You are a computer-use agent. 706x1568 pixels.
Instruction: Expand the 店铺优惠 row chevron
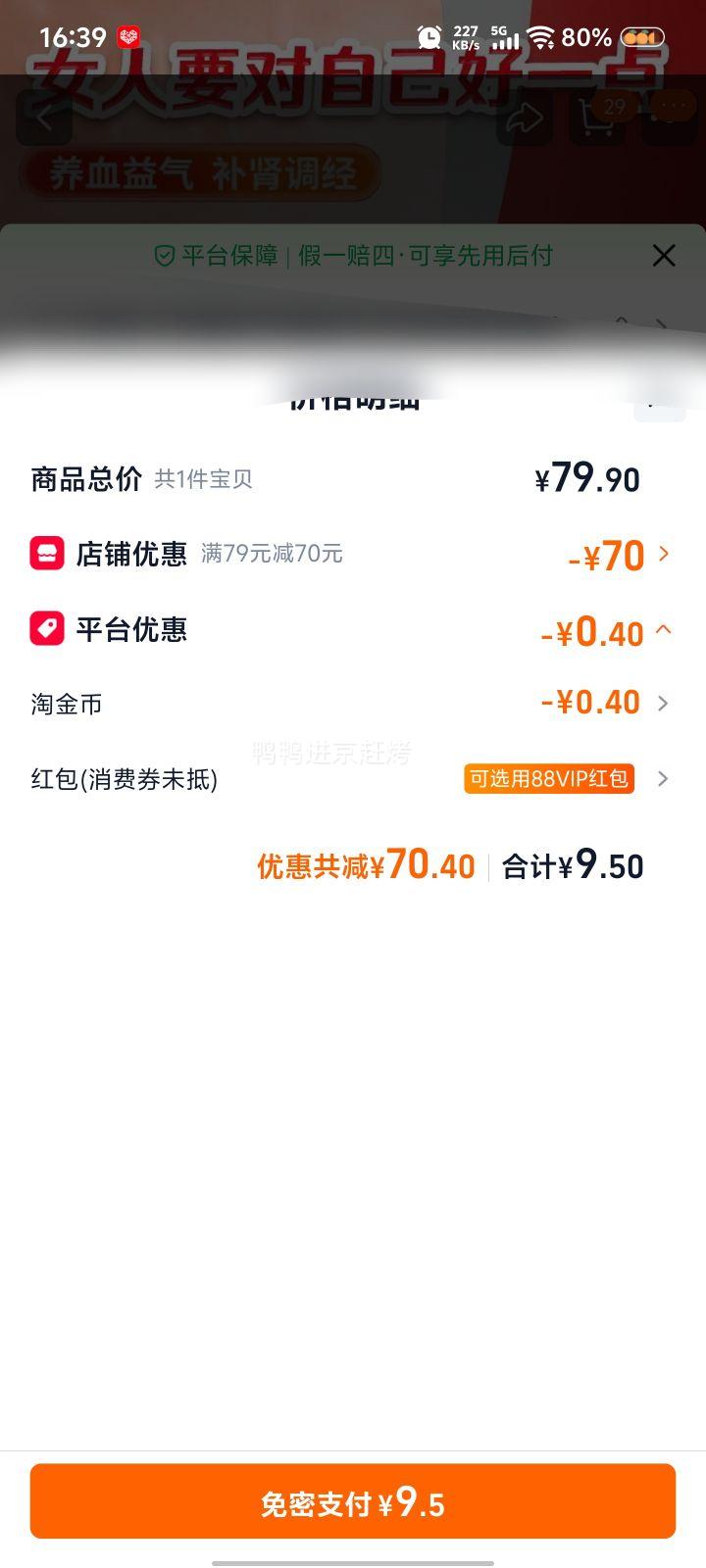(664, 555)
